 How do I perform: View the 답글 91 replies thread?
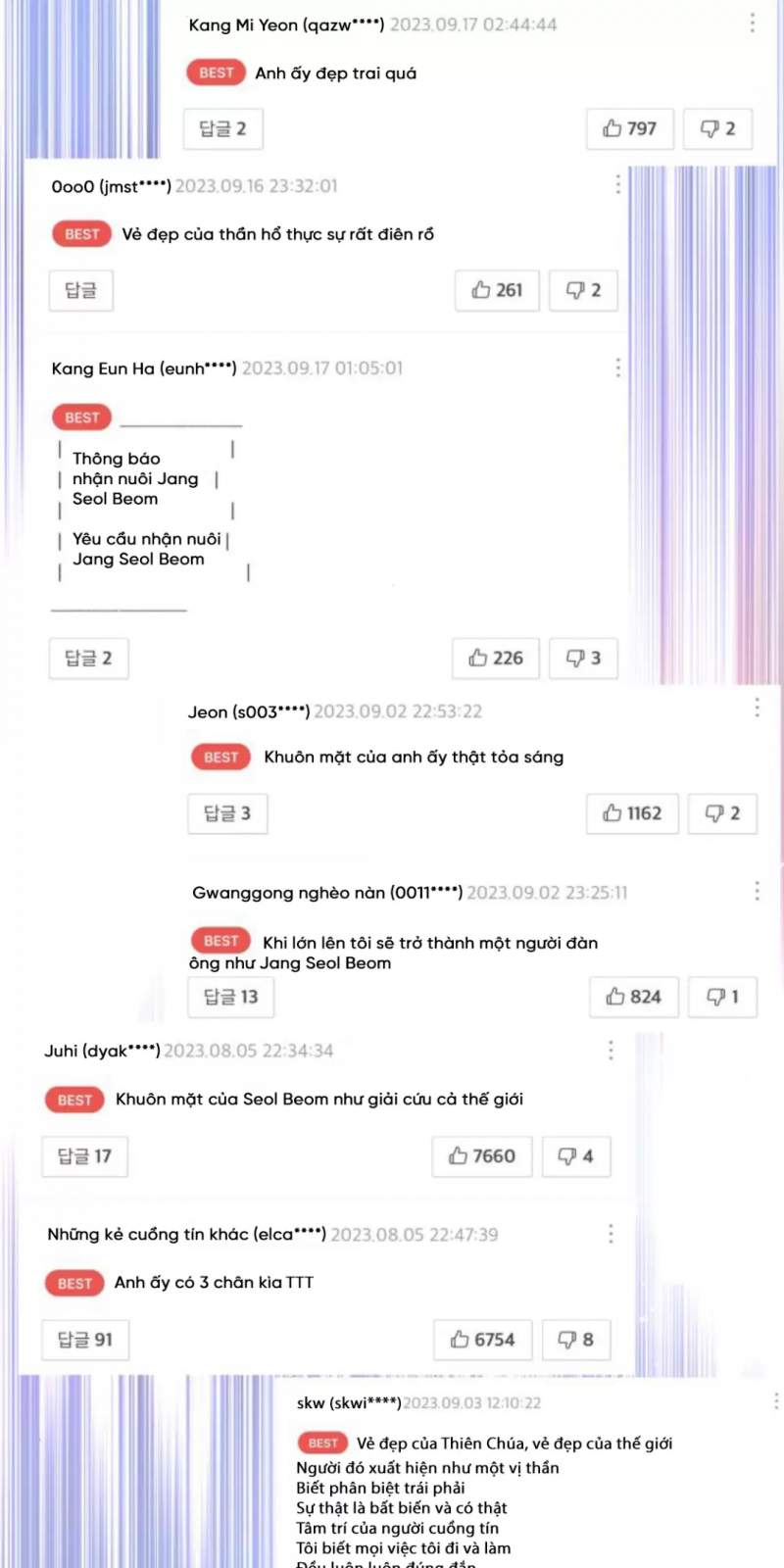85,1340
